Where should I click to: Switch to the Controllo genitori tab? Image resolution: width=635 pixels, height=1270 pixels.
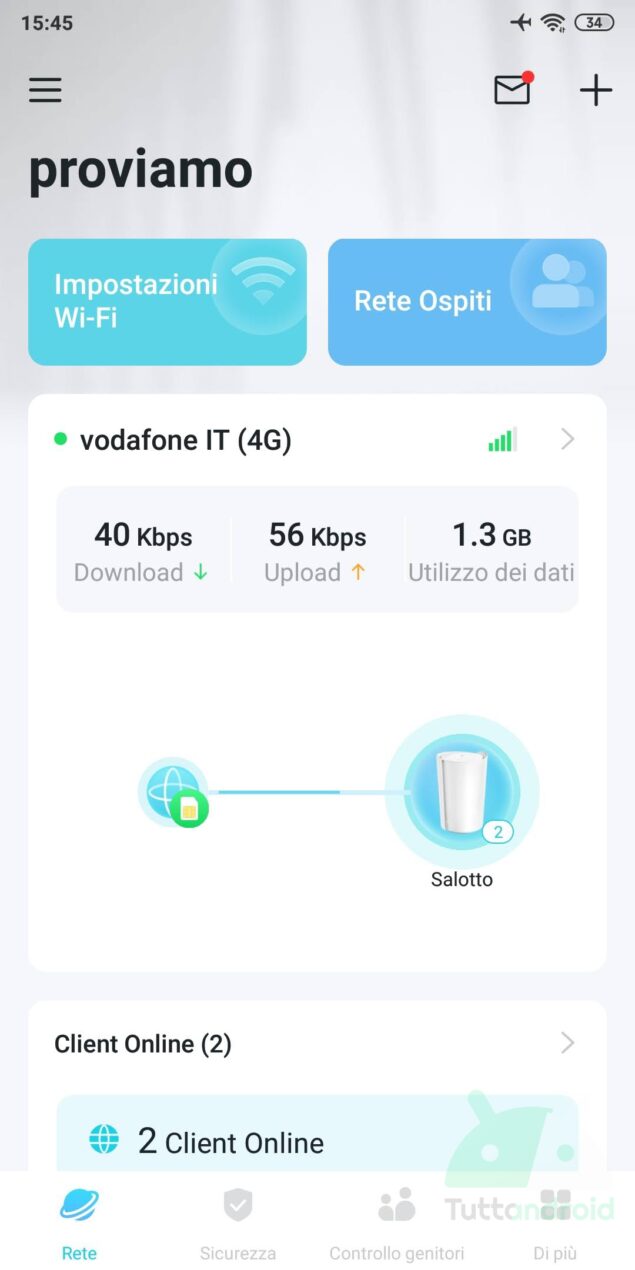click(397, 1224)
